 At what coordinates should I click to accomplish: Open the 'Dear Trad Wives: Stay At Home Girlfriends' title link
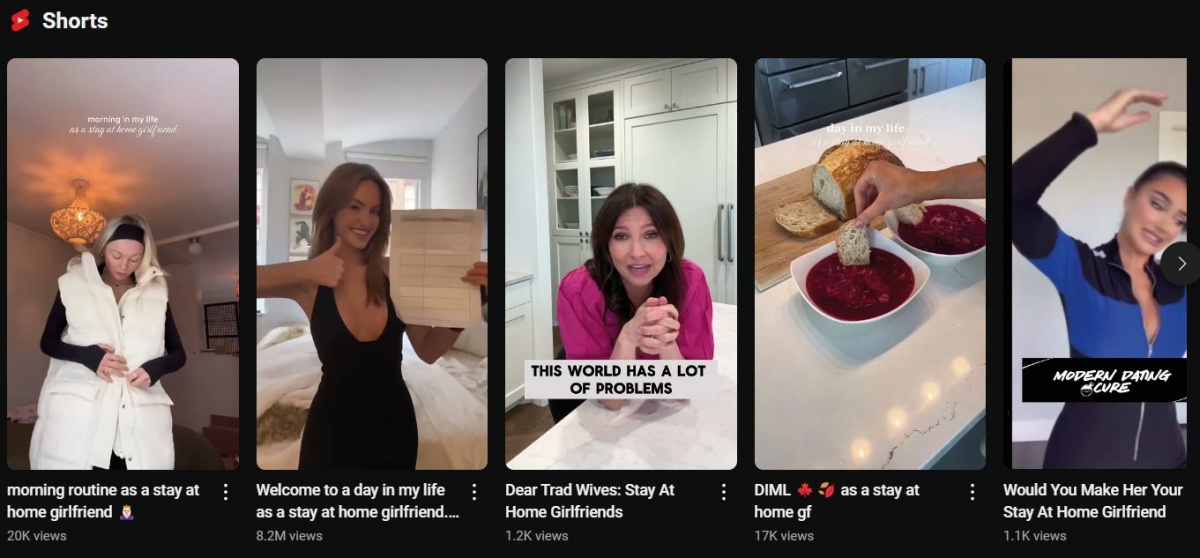590,501
